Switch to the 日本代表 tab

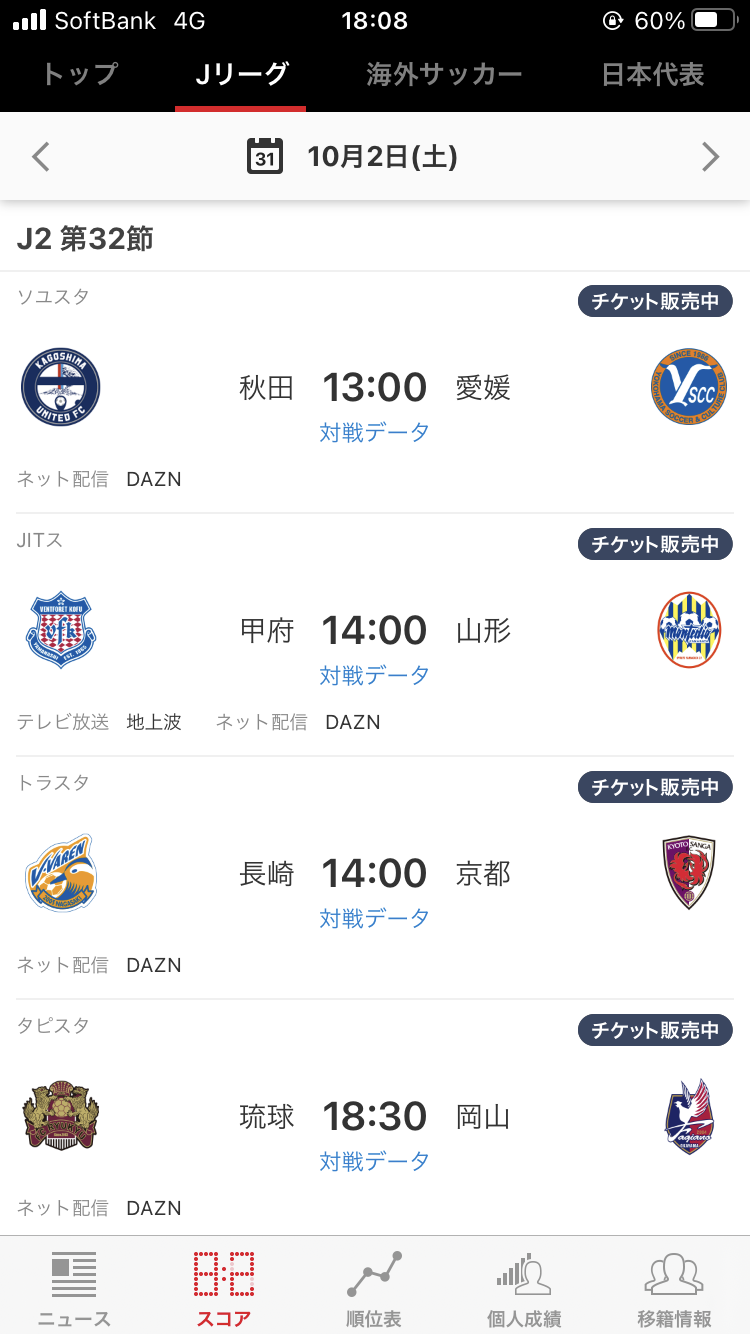point(653,74)
